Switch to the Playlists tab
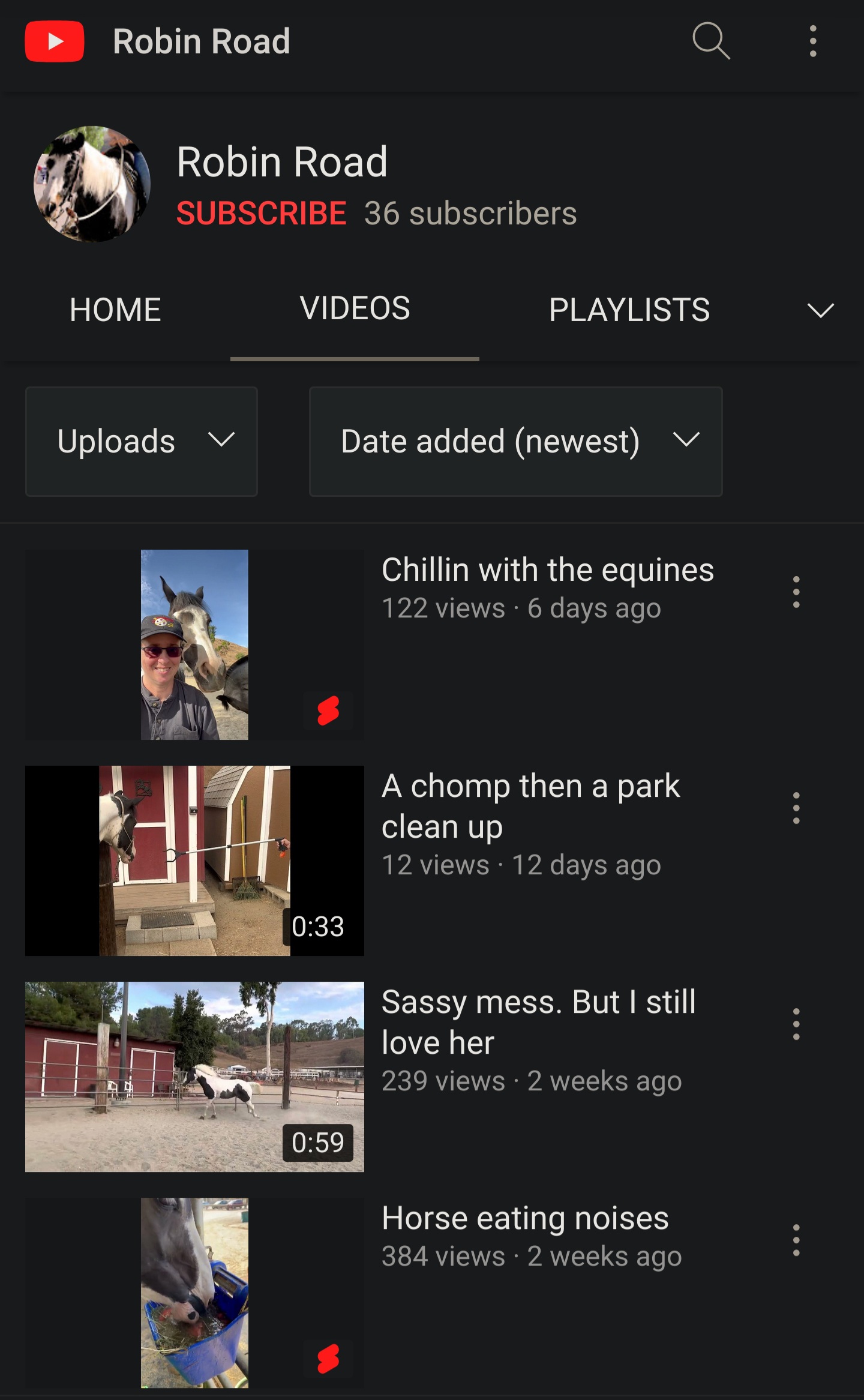The height and width of the screenshot is (1400, 864). (x=629, y=310)
